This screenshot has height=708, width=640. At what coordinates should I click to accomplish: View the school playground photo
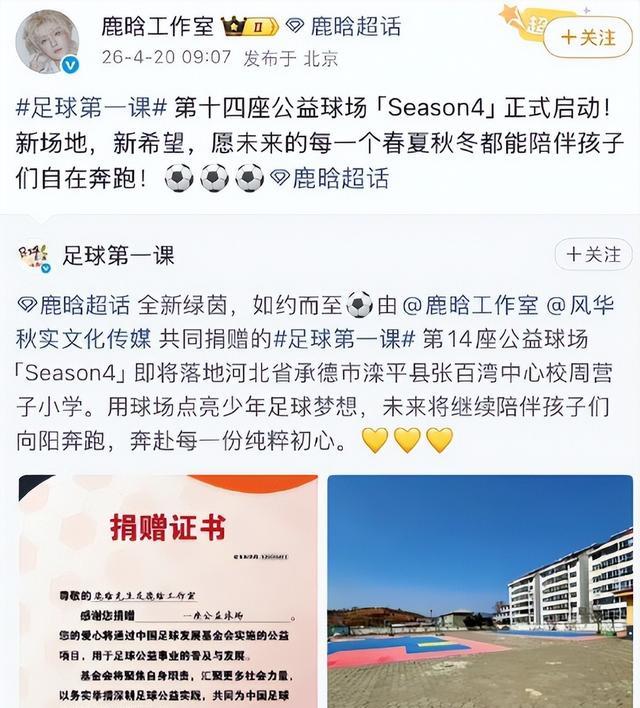point(480,590)
